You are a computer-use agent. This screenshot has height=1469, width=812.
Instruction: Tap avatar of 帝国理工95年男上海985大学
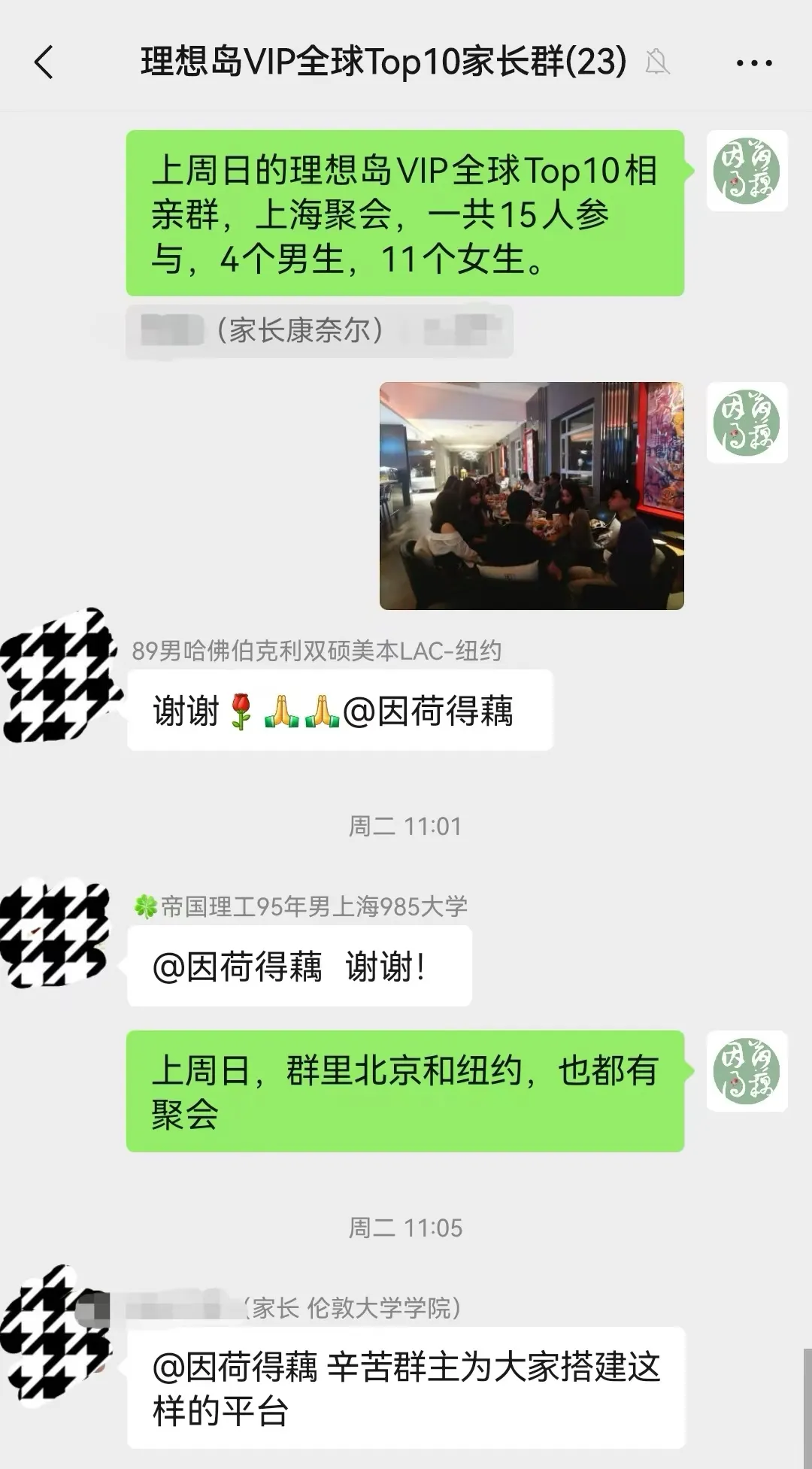(x=56, y=933)
